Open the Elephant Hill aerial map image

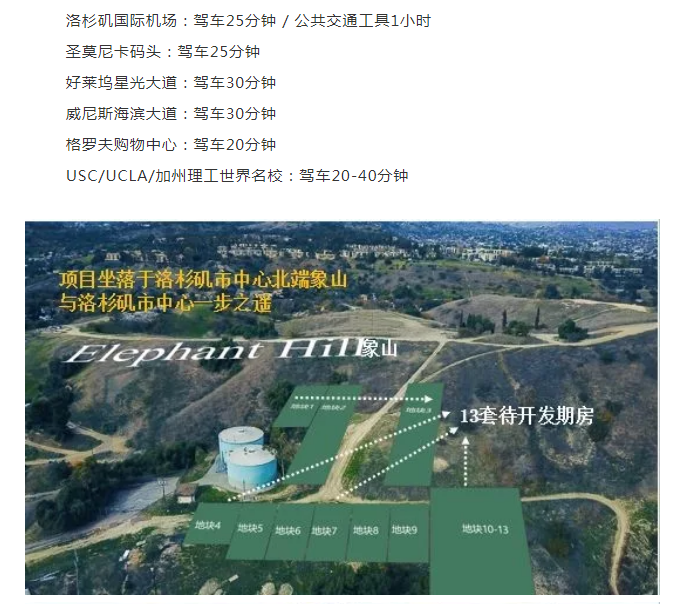[341, 408]
